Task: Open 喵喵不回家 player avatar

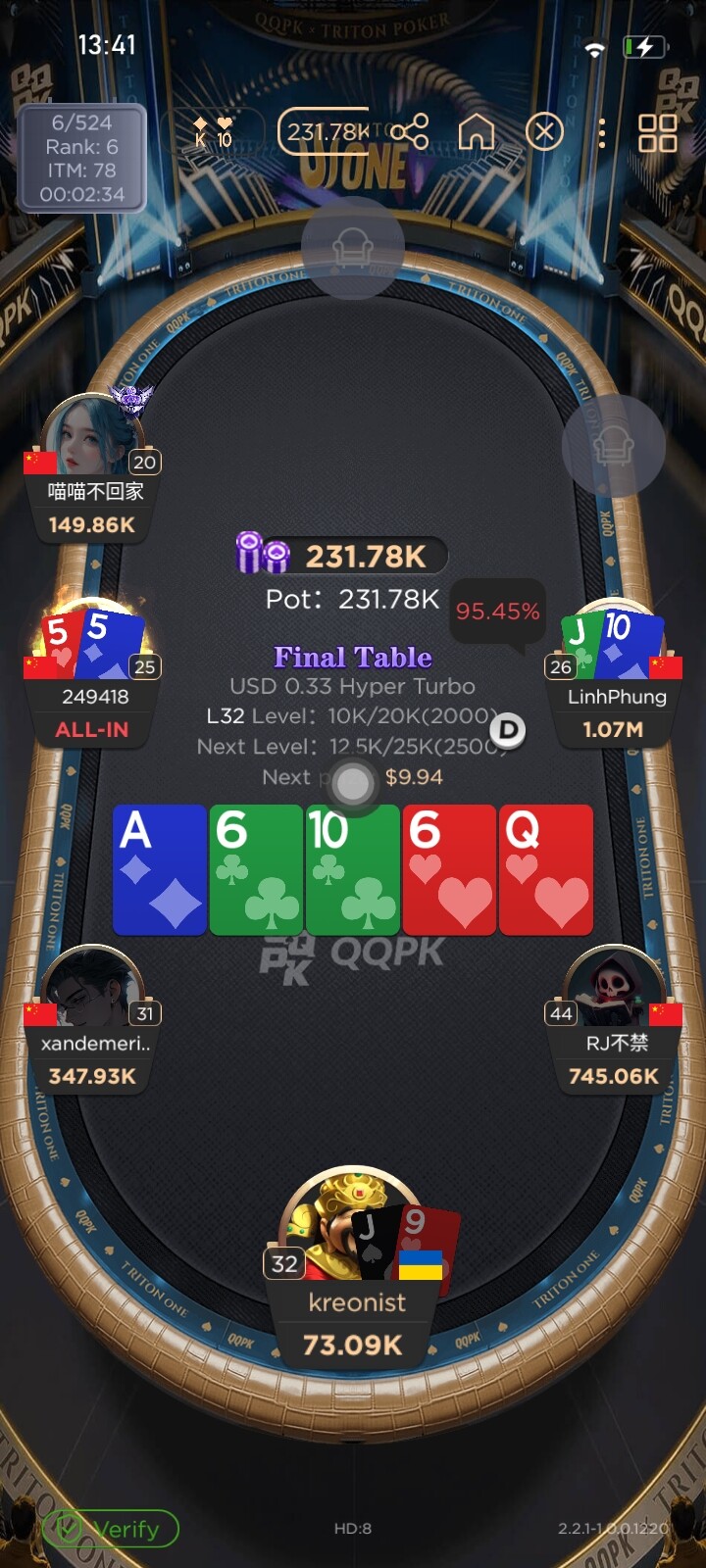Action: pyautogui.click(x=92, y=436)
